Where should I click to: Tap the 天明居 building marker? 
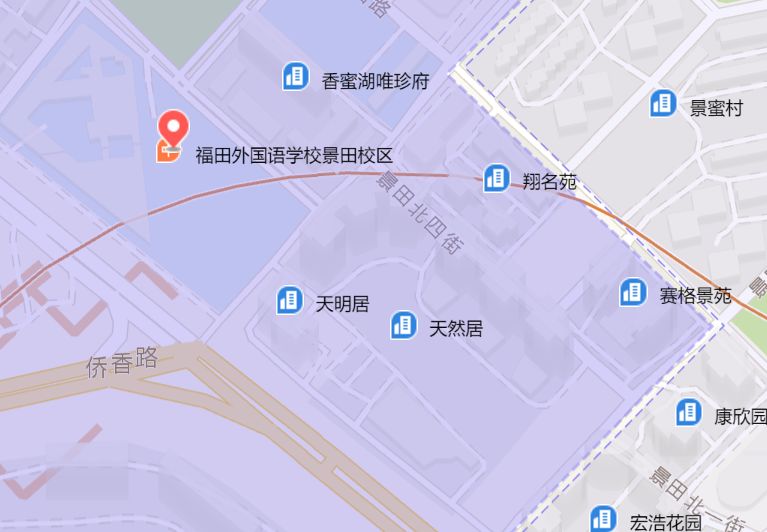tap(290, 300)
